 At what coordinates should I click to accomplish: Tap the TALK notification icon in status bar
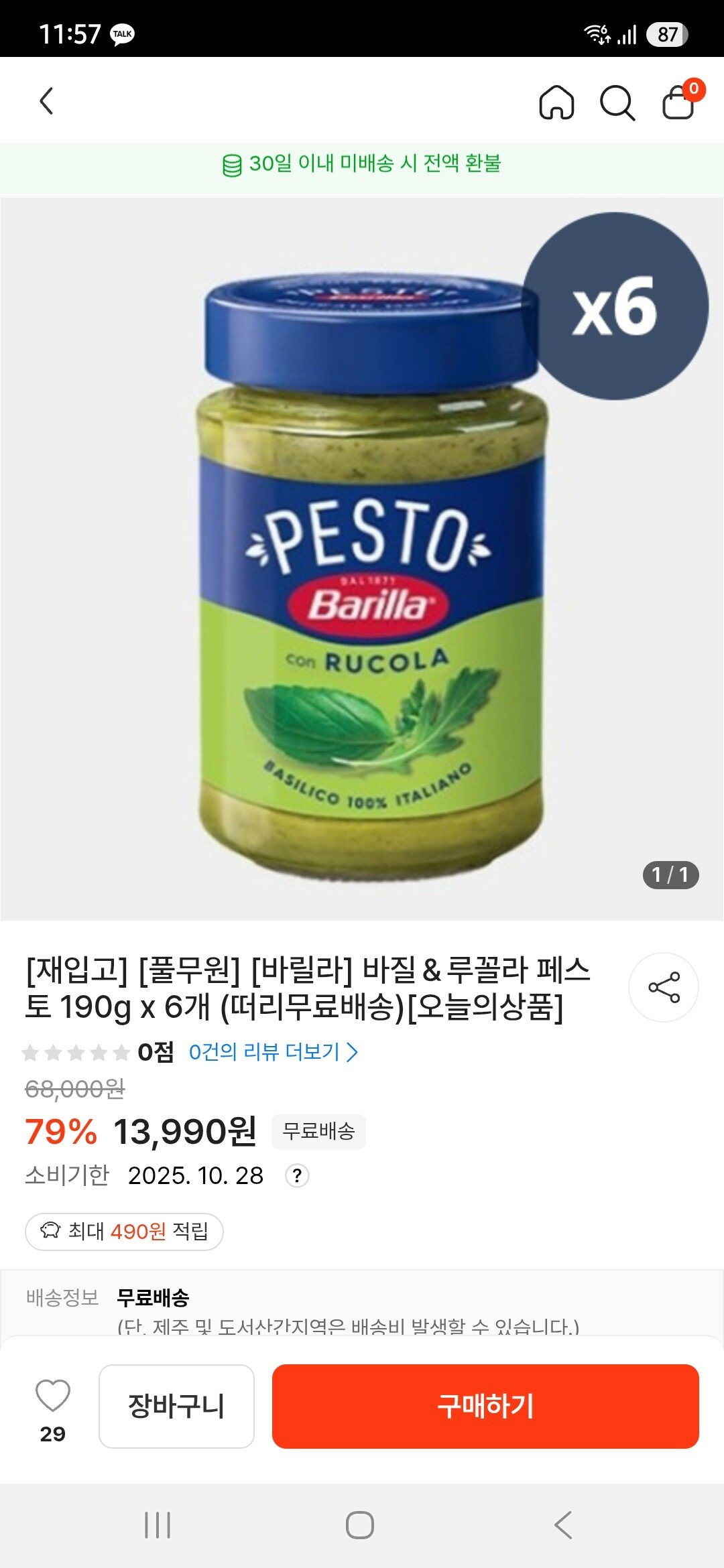[124, 32]
